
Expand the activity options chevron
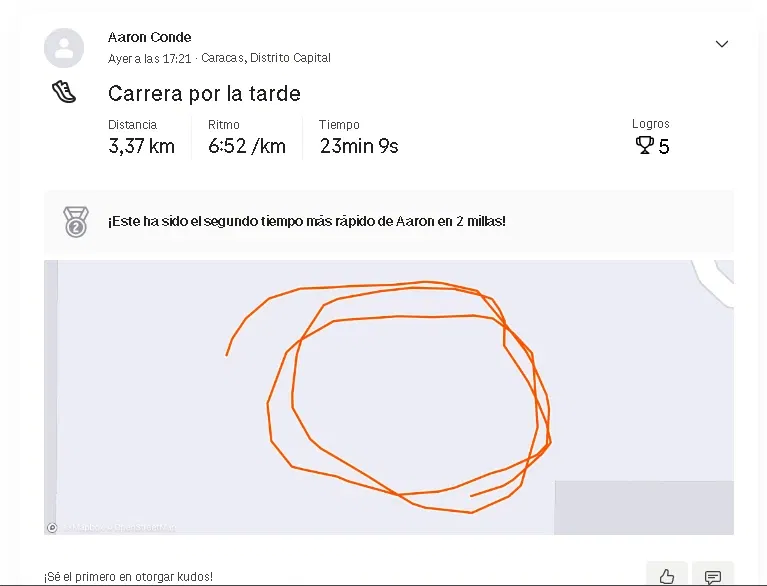pos(722,44)
